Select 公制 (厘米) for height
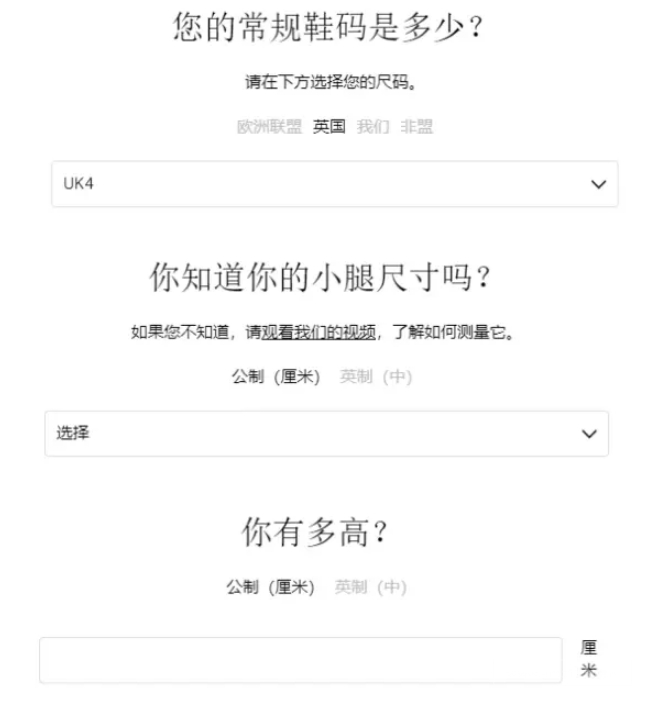 coord(270,587)
